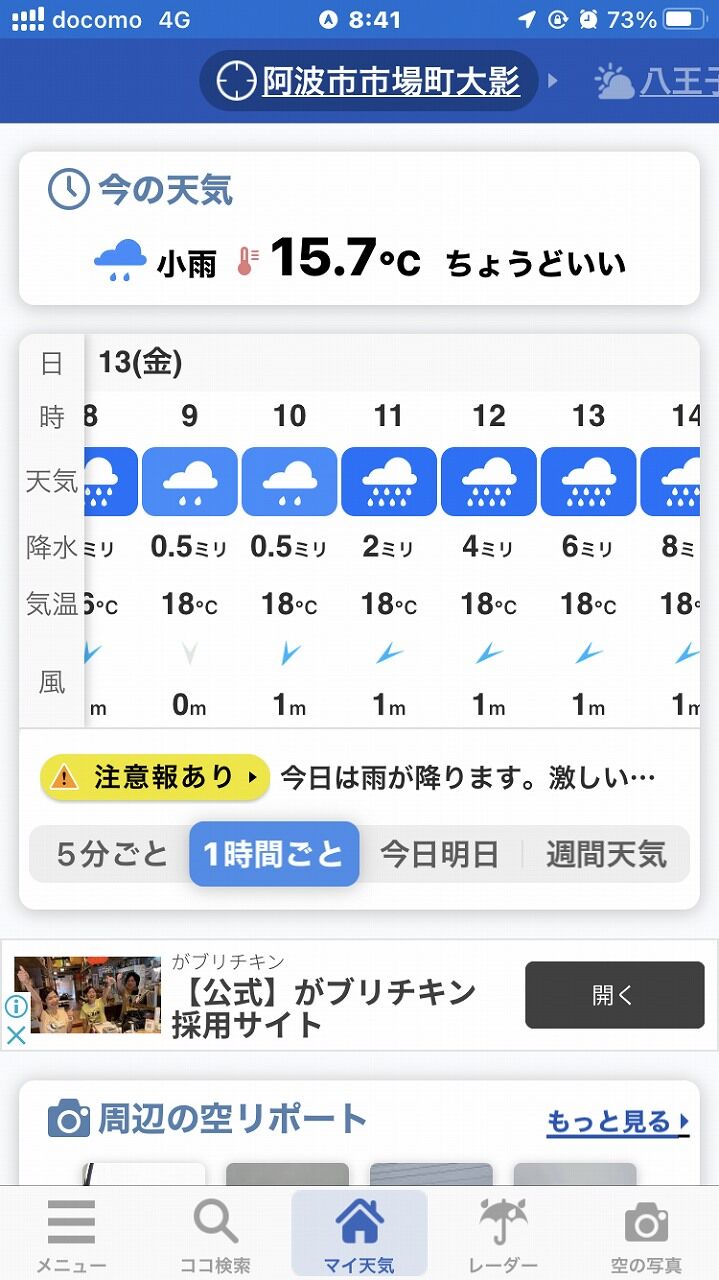Select the 1時間ごと forecast view
Viewport: 719px width, 1280px height.
click(x=274, y=854)
